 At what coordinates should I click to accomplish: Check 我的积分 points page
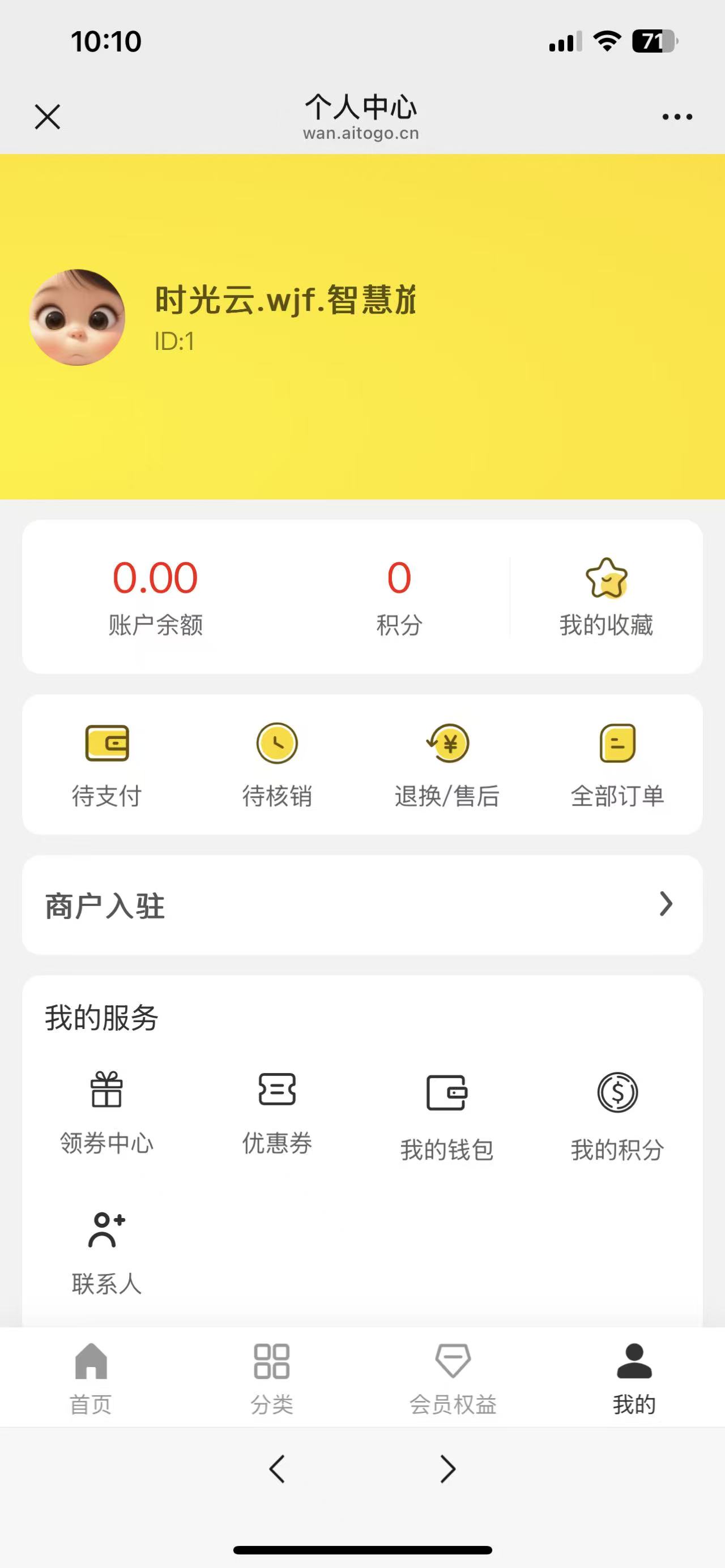pos(617,1117)
